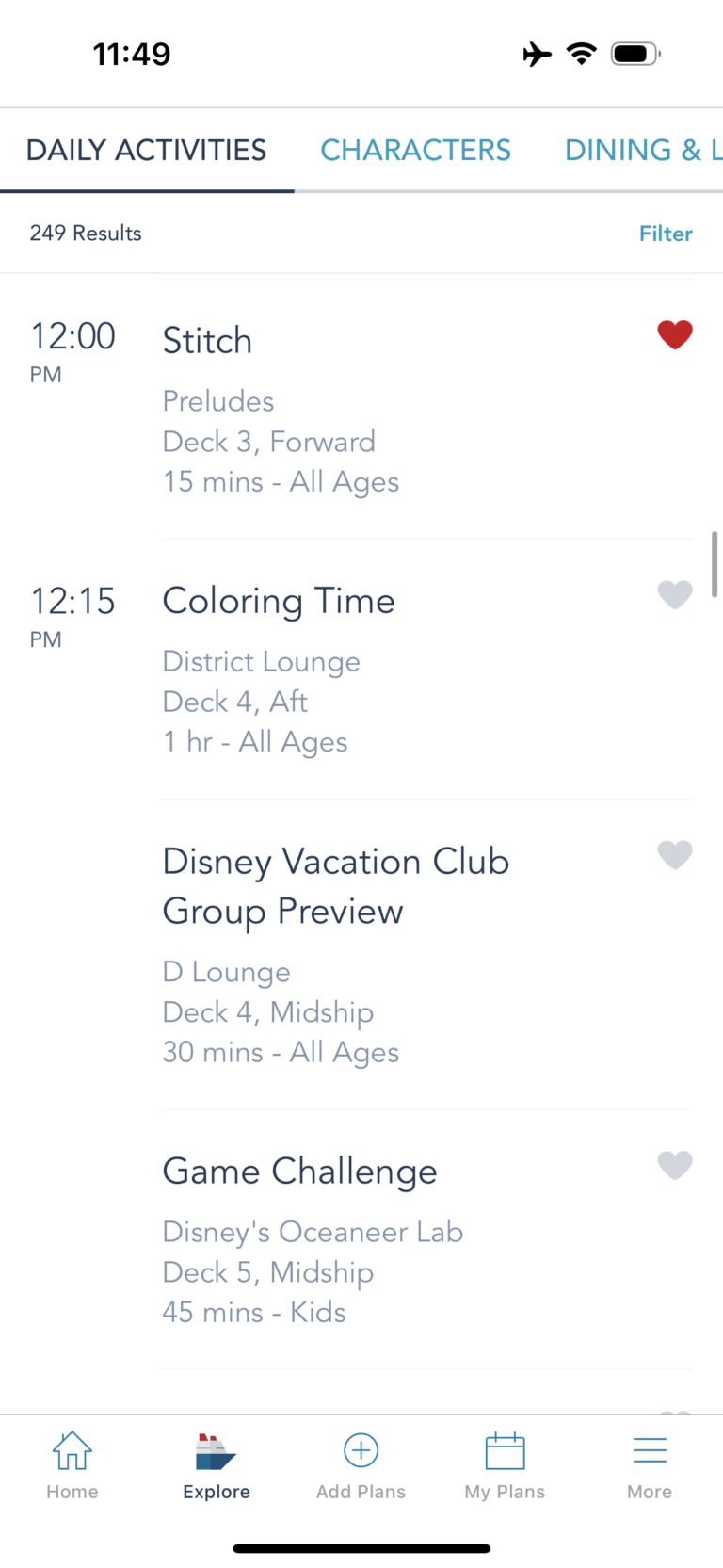Tap the 249 Results label
This screenshot has height=1568, width=723.
[86, 234]
